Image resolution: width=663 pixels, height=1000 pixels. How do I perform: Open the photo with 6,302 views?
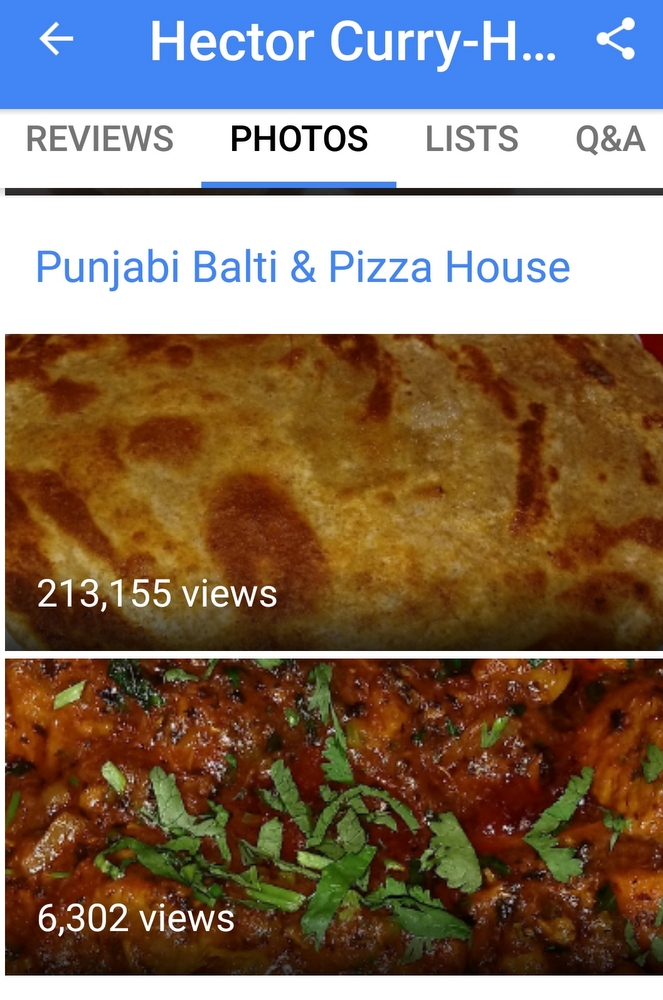(332, 815)
